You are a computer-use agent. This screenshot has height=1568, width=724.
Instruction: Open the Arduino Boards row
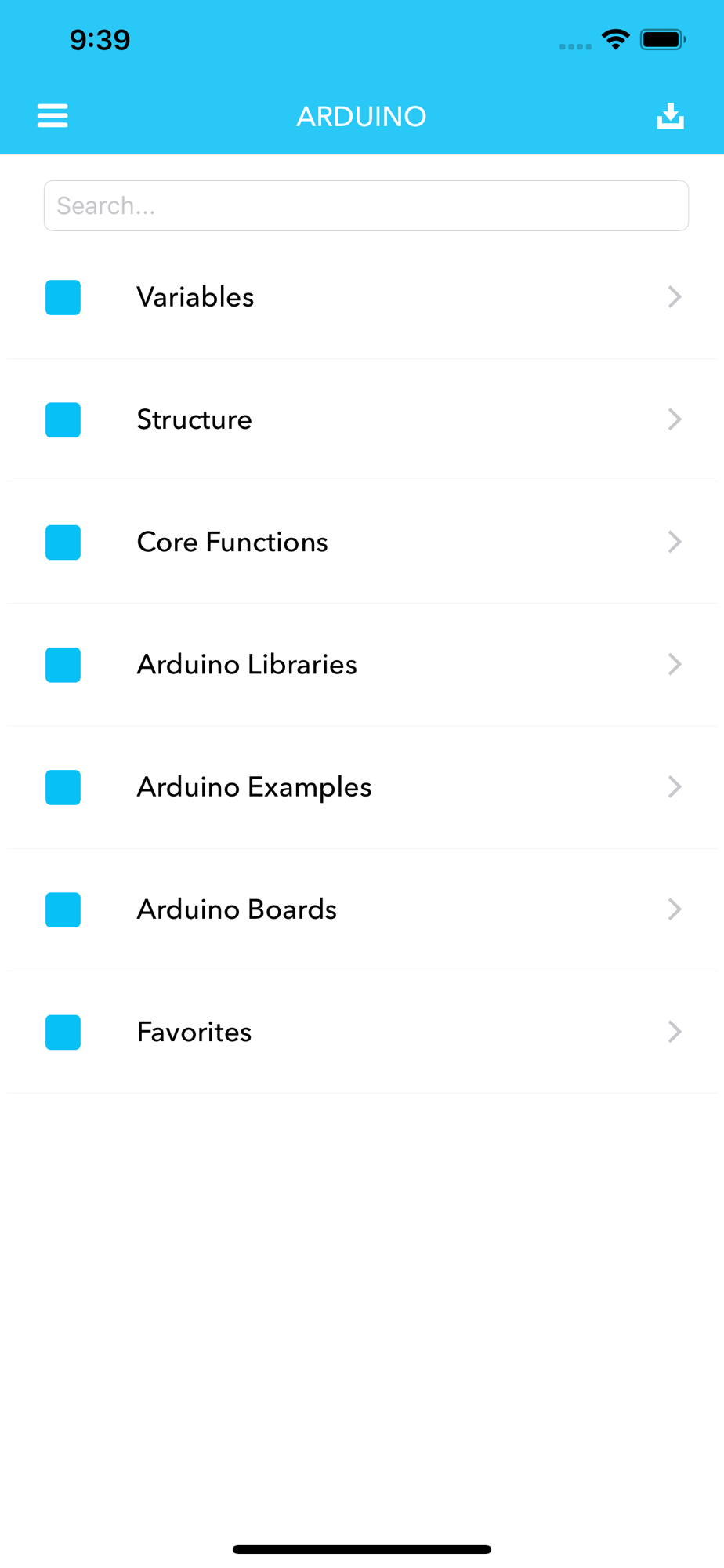[x=362, y=909]
